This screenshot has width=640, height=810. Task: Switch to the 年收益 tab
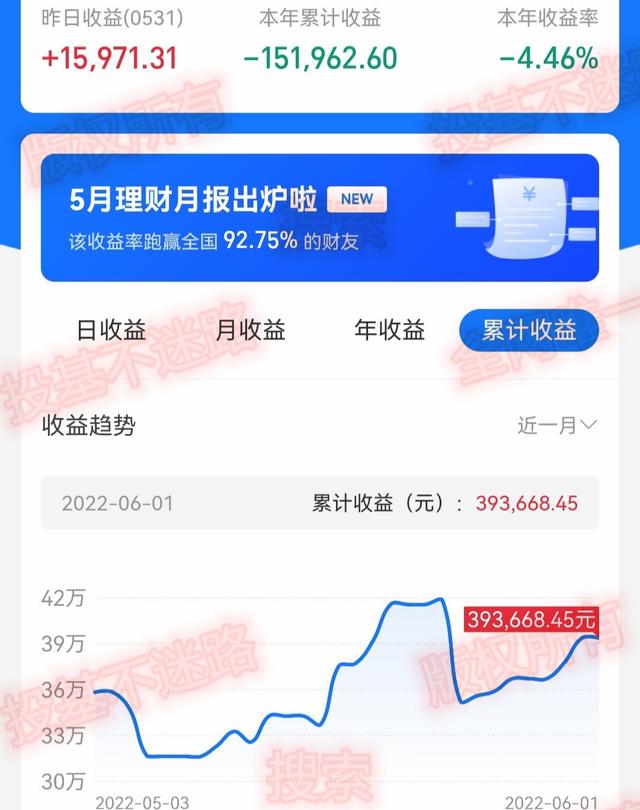point(389,331)
